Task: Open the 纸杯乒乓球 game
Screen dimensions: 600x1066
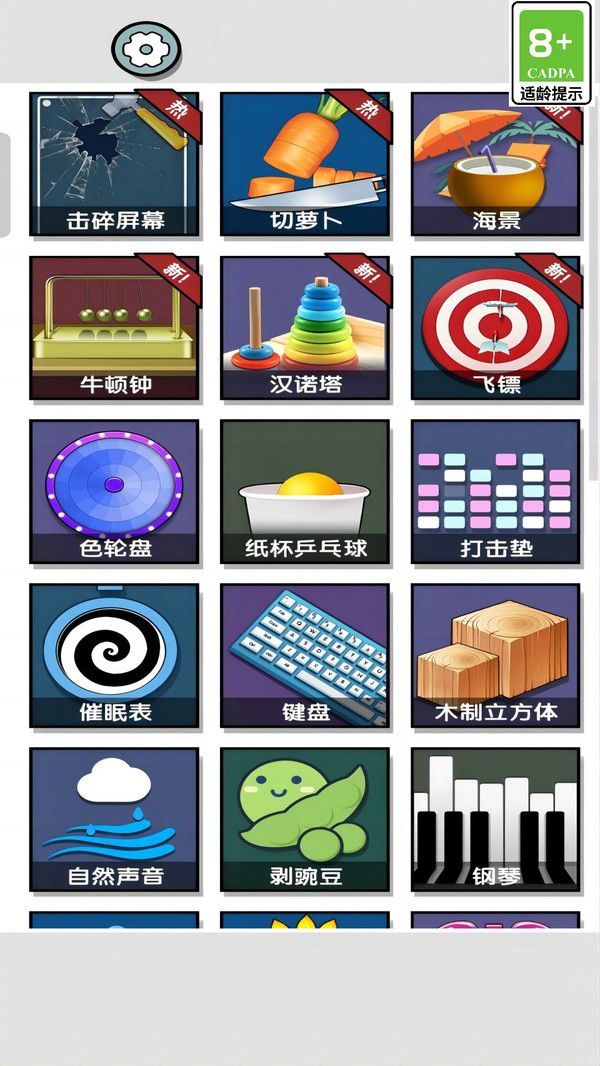Action: [x=305, y=492]
